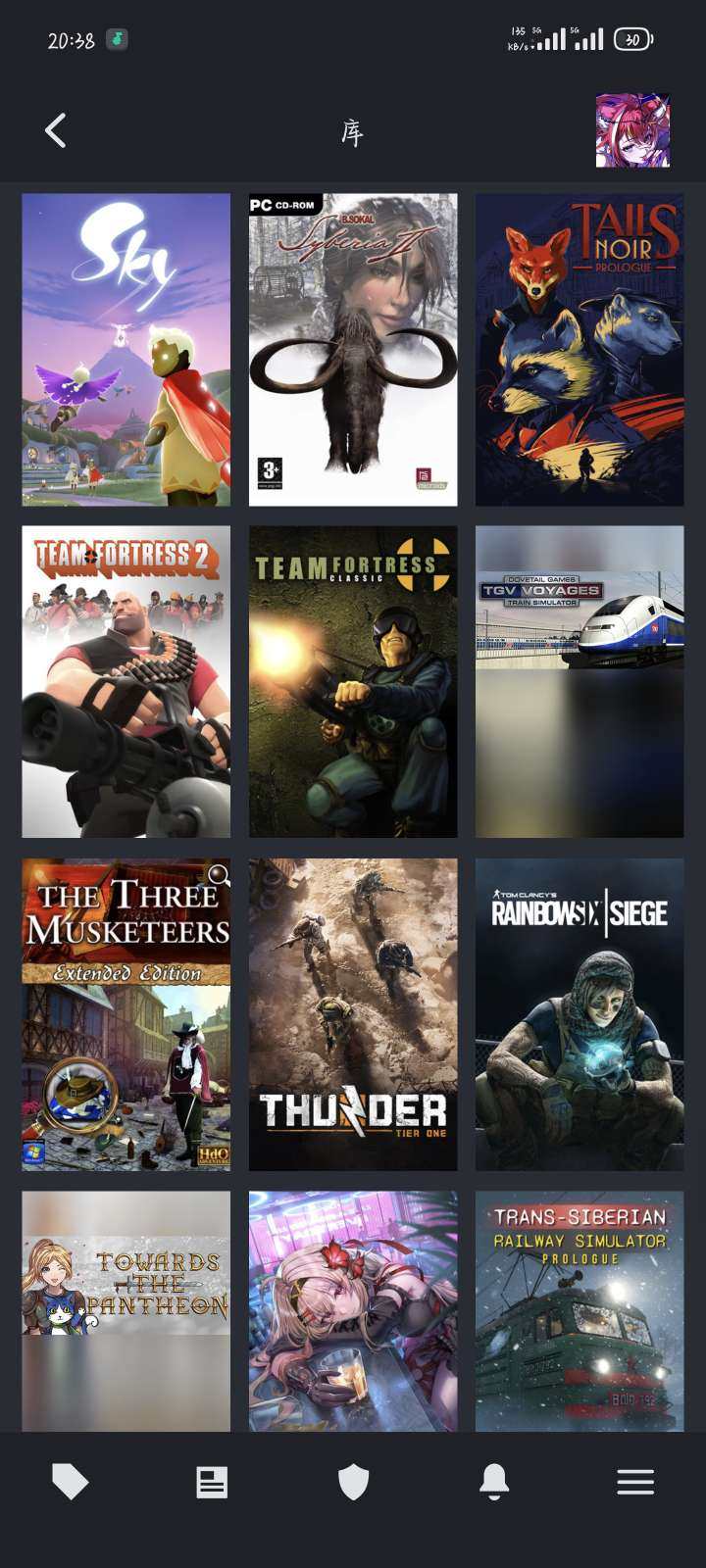Screen dimensions: 706x1568
Task: Switch to the news tab
Action: 212,1482
